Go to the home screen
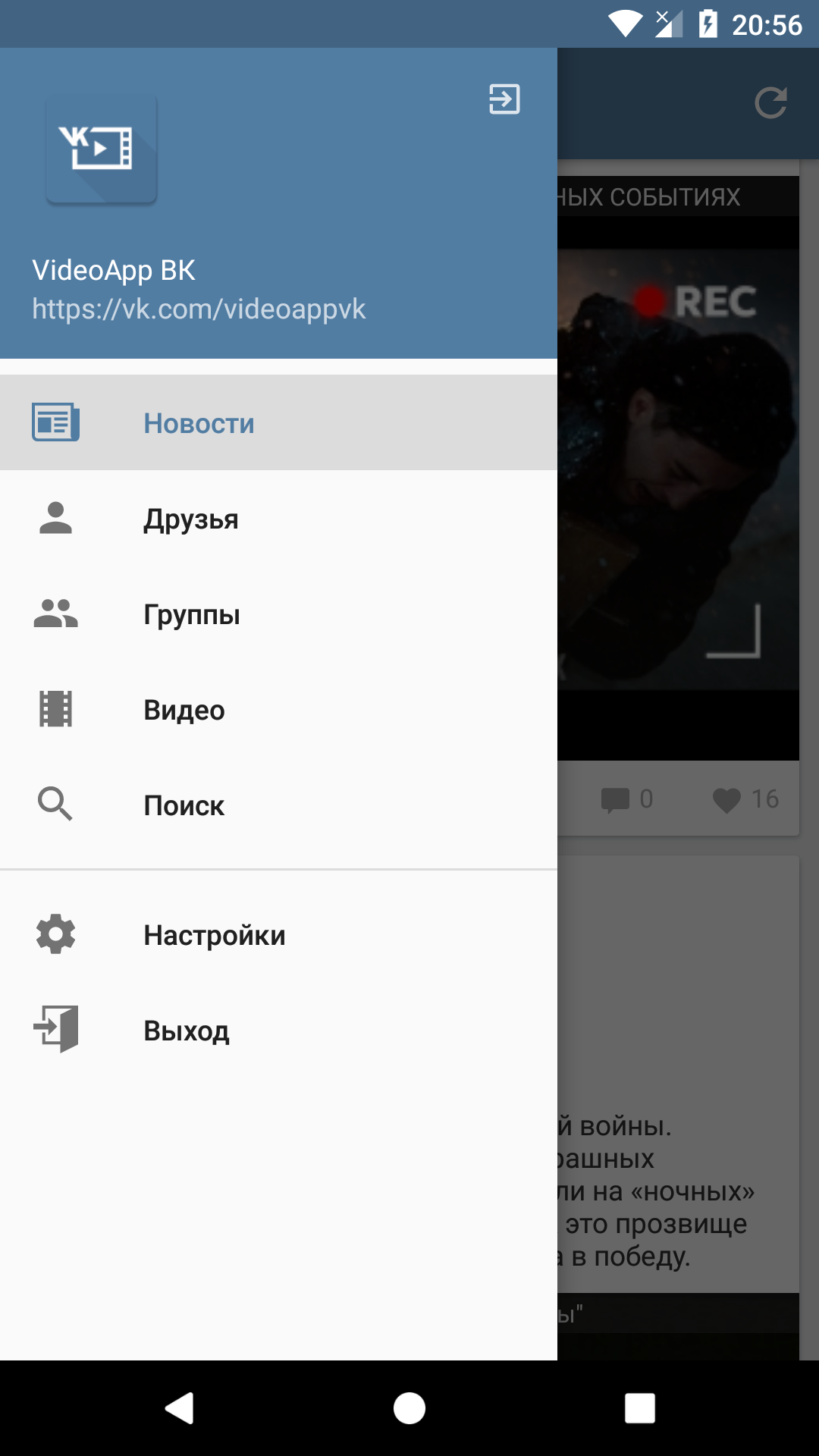This screenshot has width=819, height=1456. point(409,1408)
